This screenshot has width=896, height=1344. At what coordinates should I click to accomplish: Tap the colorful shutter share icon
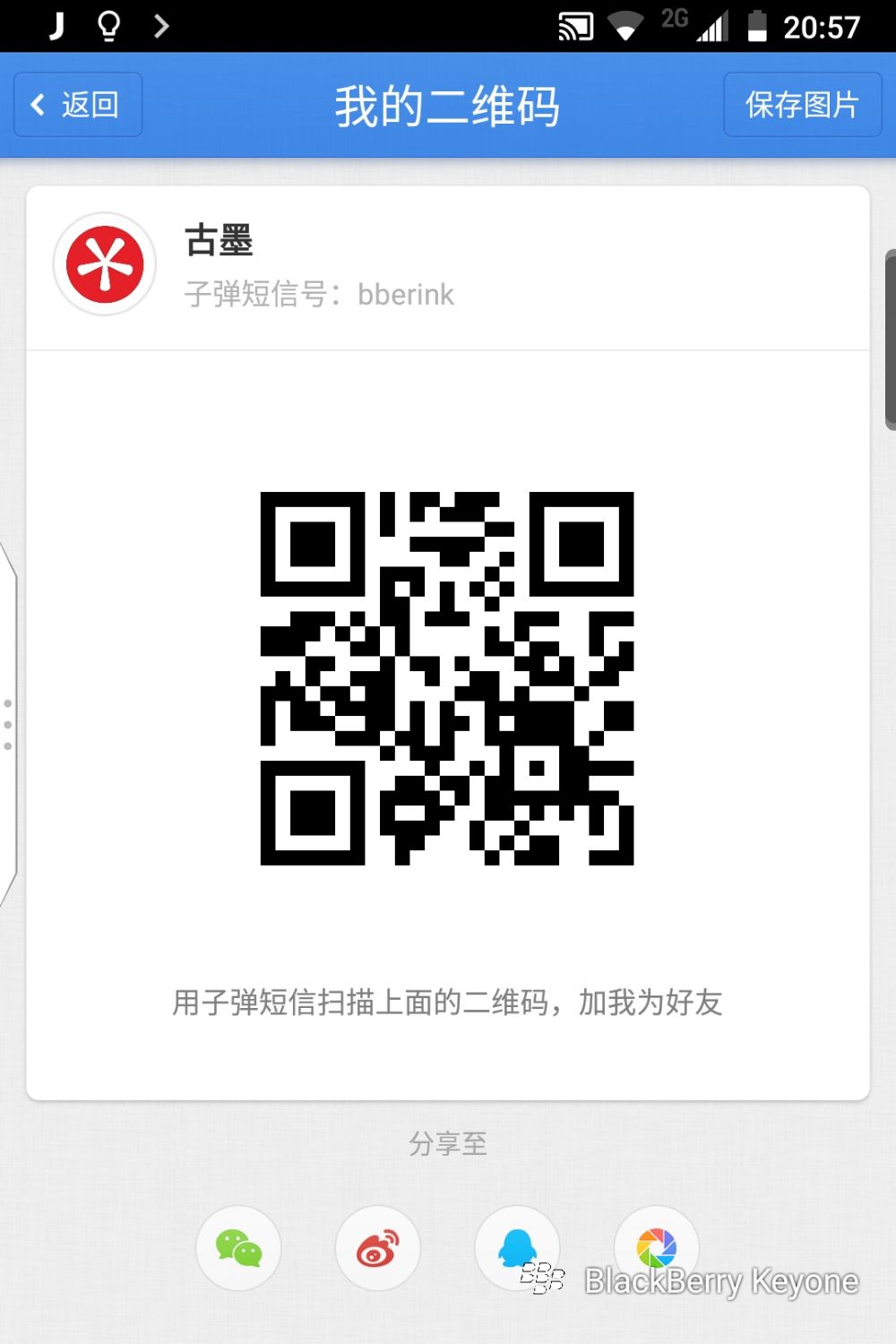tap(656, 1246)
